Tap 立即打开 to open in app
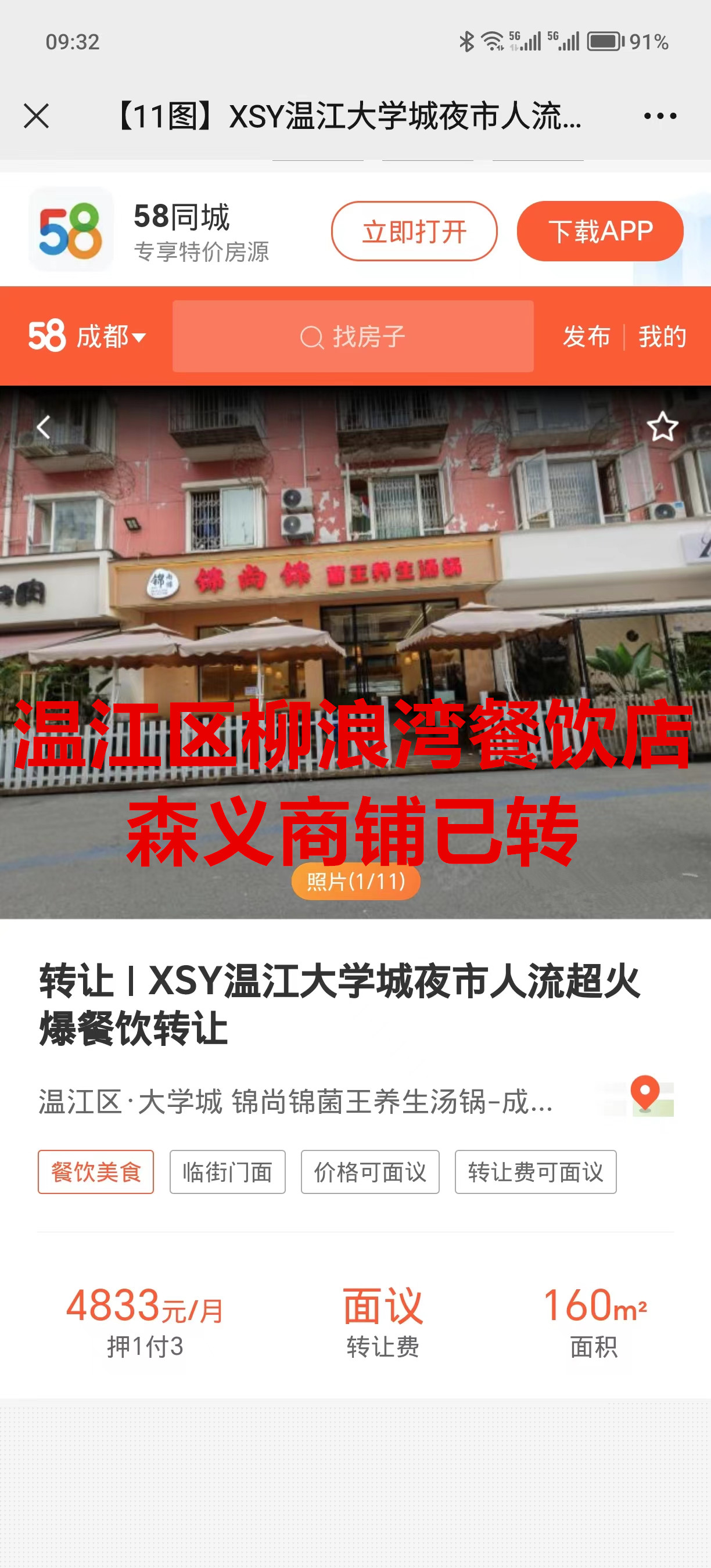The height and width of the screenshot is (1568, 711). [x=414, y=231]
